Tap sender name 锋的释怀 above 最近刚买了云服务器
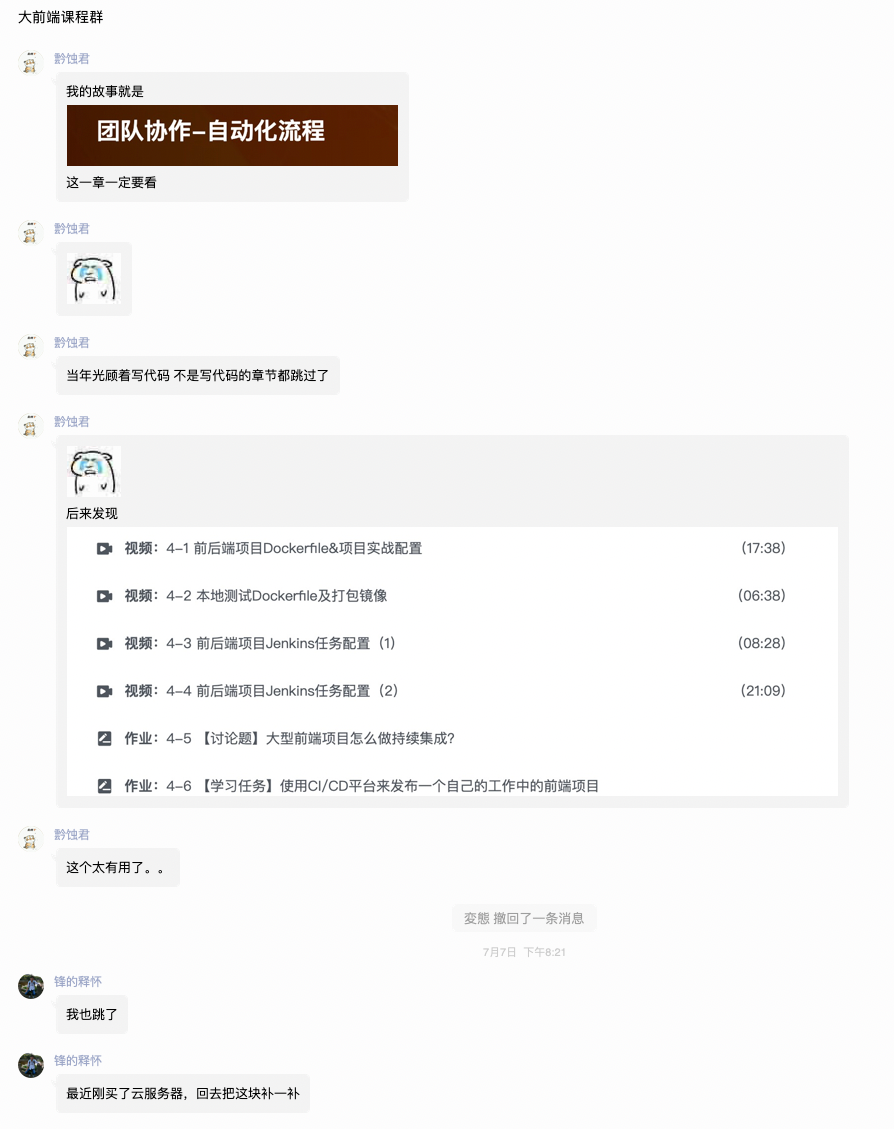The height and width of the screenshot is (1129, 894). tap(78, 1060)
